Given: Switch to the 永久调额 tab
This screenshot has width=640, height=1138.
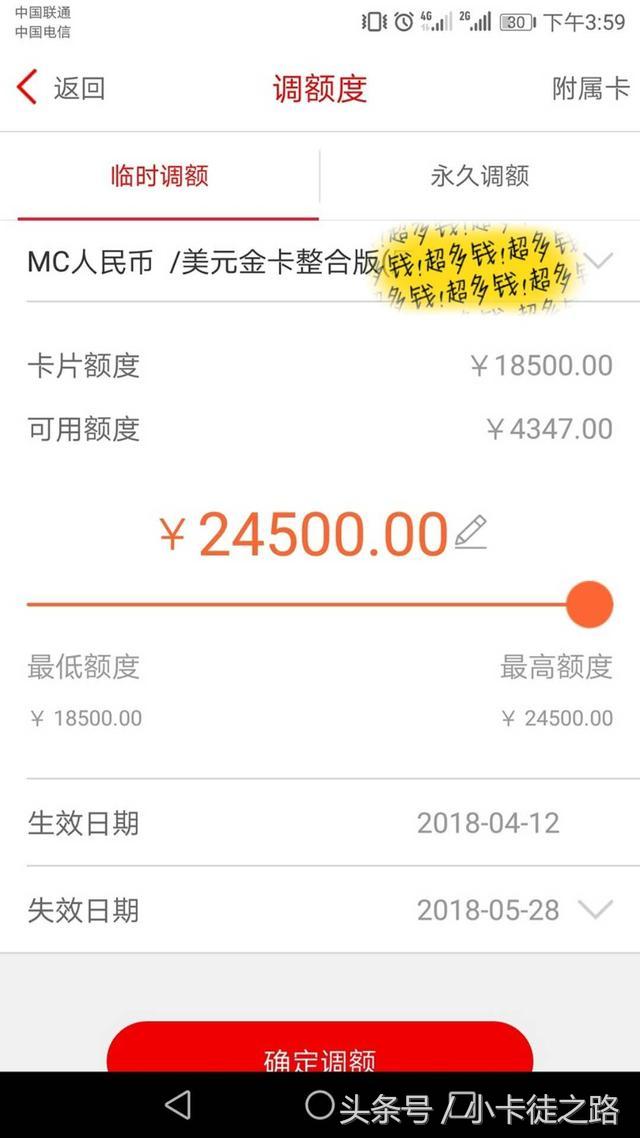Looking at the screenshot, I should 480,177.
